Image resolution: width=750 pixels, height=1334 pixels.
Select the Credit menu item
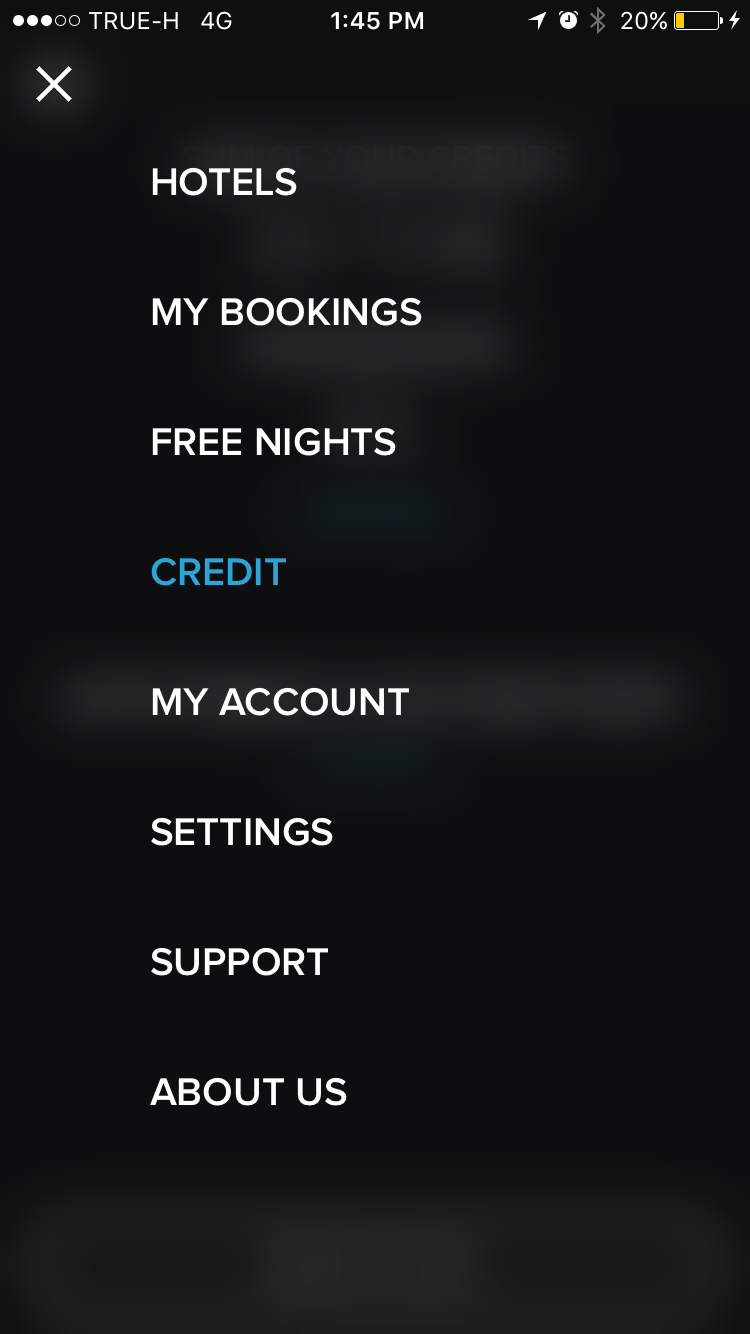(x=218, y=572)
